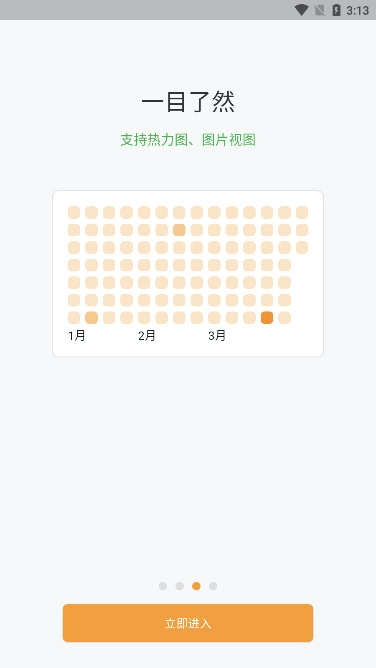Select the last page indicator dot
This screenshot has width=376, height=668.
point(213,586)
